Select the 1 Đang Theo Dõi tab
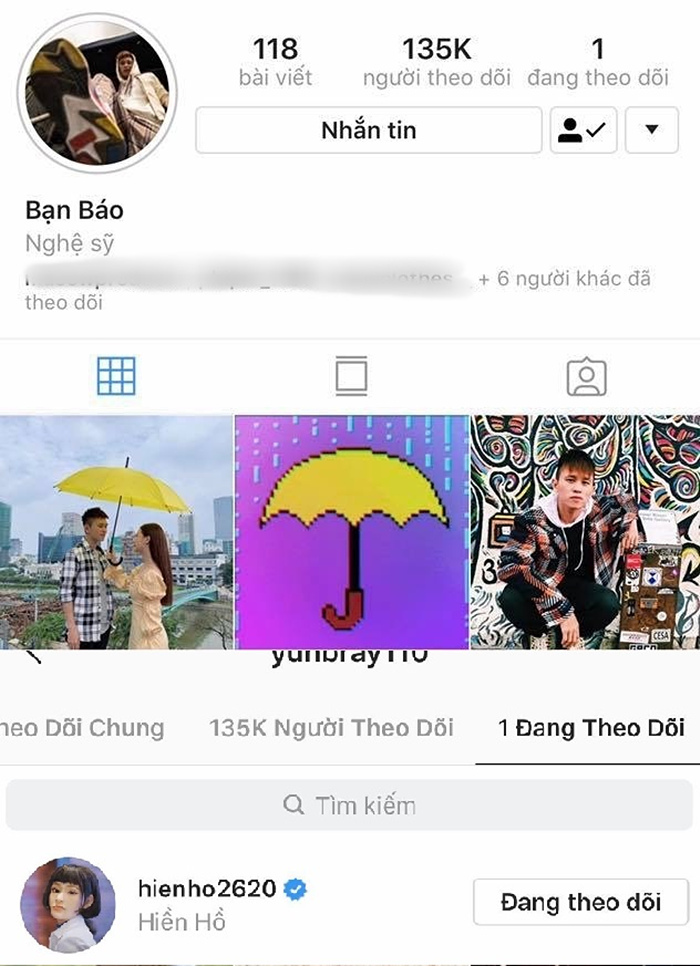This screenshot has height=966, width=700. point(591,728)
